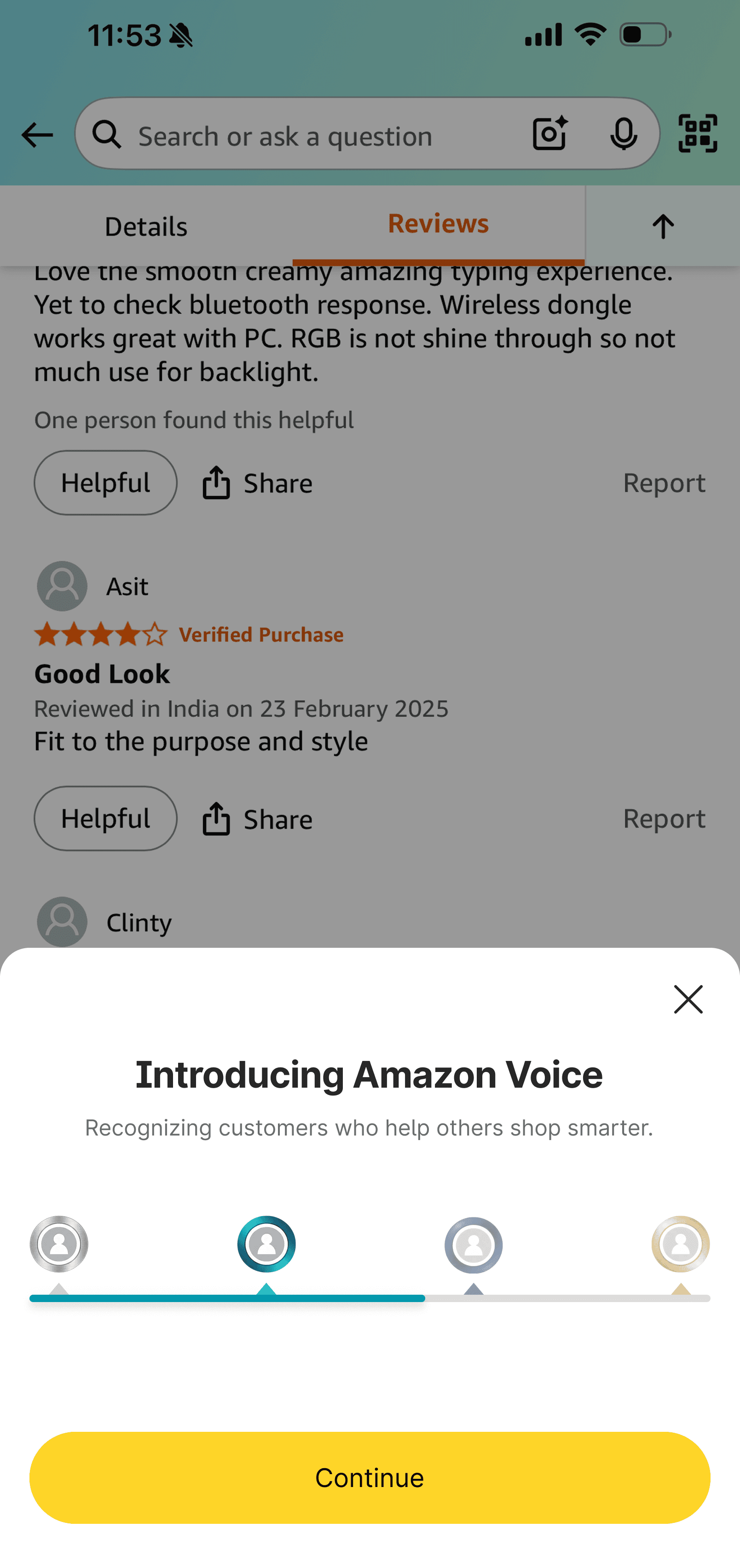This screenshot has width=740, height=1568.
Task: Start voice search with the microphone
Action: tap(623, 133)
